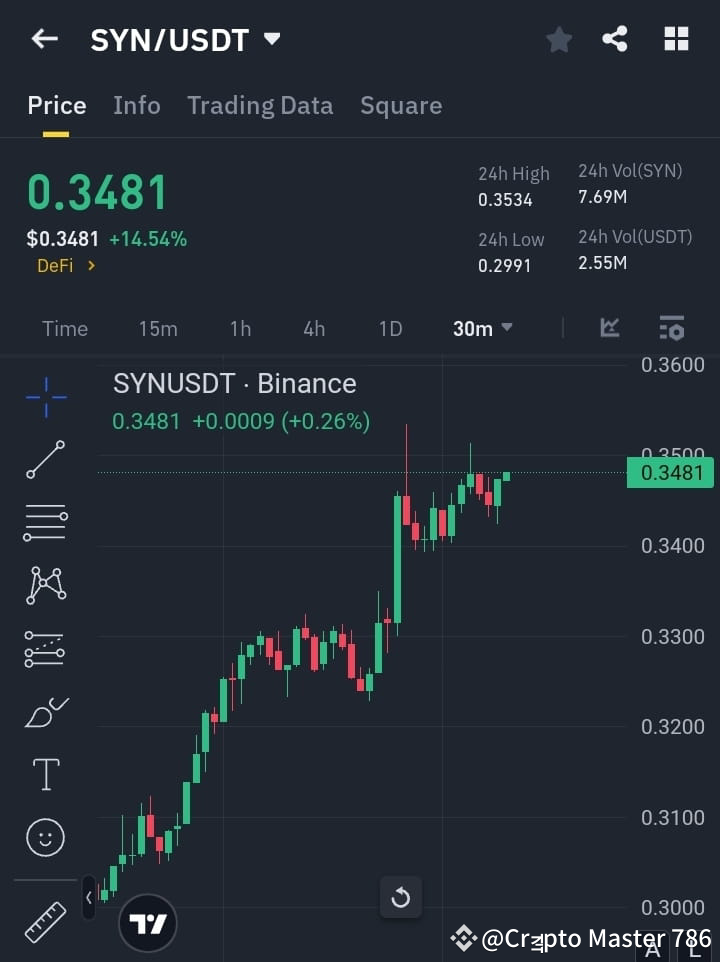Select the XABCD pattern drawing tool

[x=44, y=586]
